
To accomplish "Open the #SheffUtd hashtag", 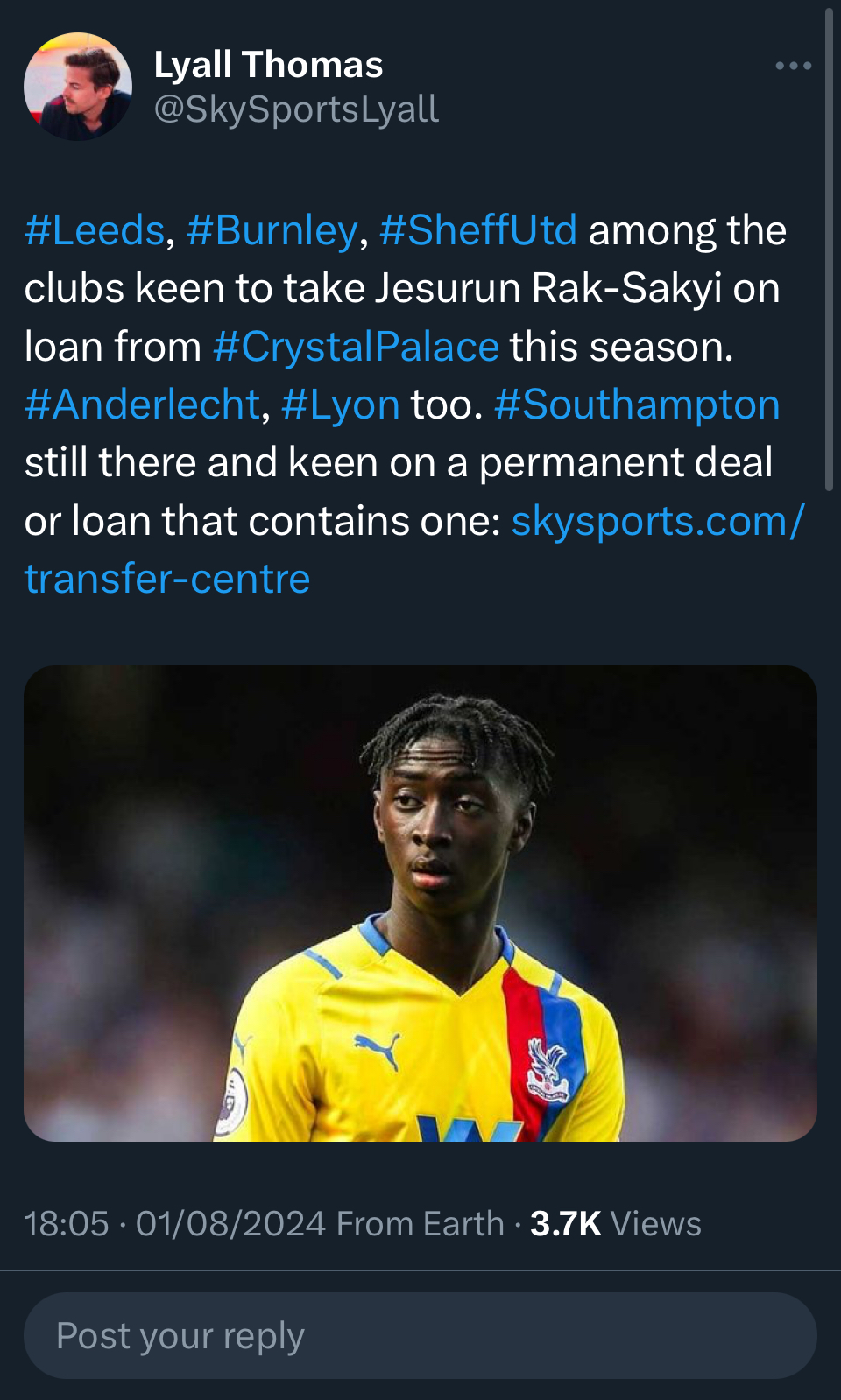I will coord(478,230).
